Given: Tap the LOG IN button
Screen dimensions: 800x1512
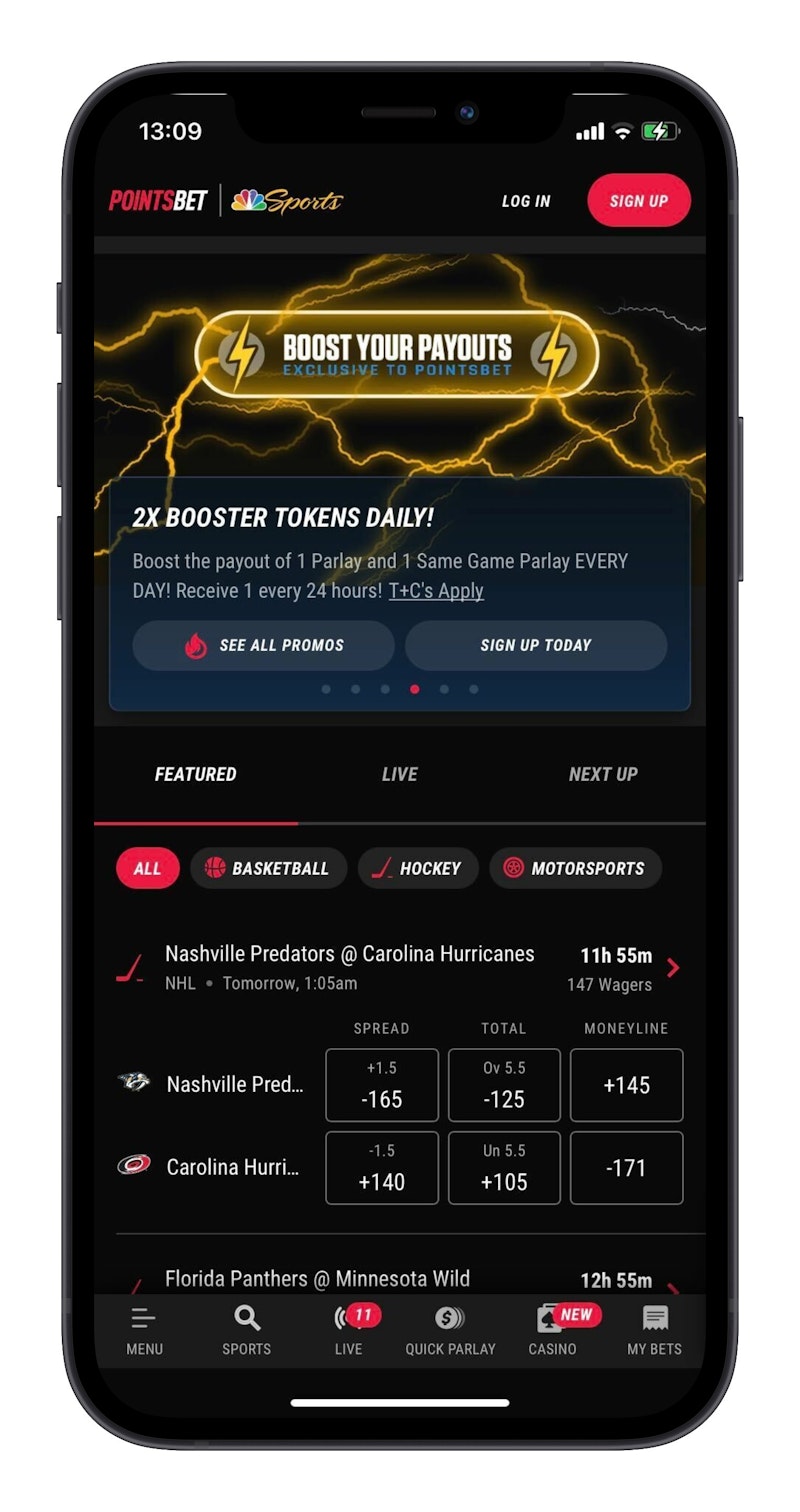Looking at the screenshot, I should [x=526, y=201].
